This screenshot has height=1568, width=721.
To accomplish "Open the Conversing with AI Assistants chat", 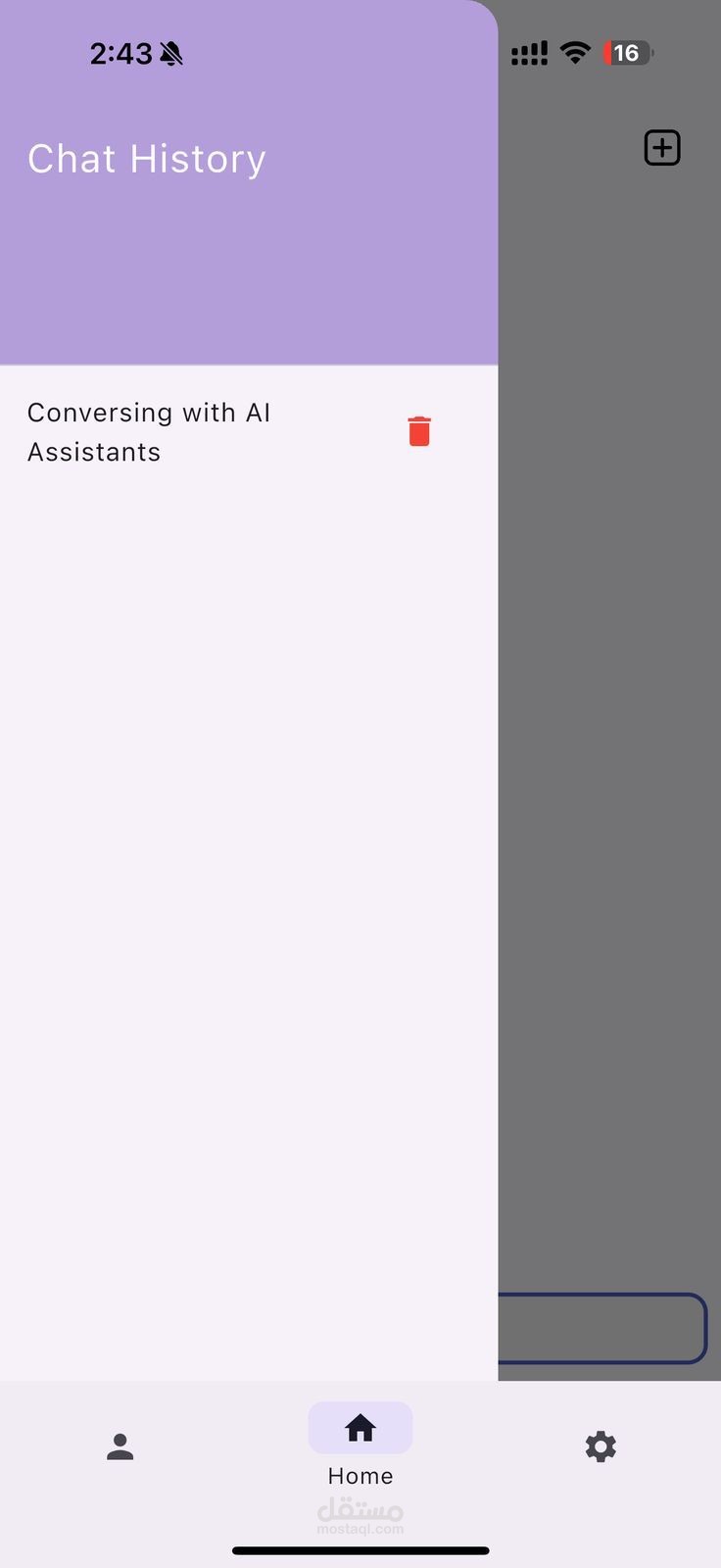I will [149, 432].
